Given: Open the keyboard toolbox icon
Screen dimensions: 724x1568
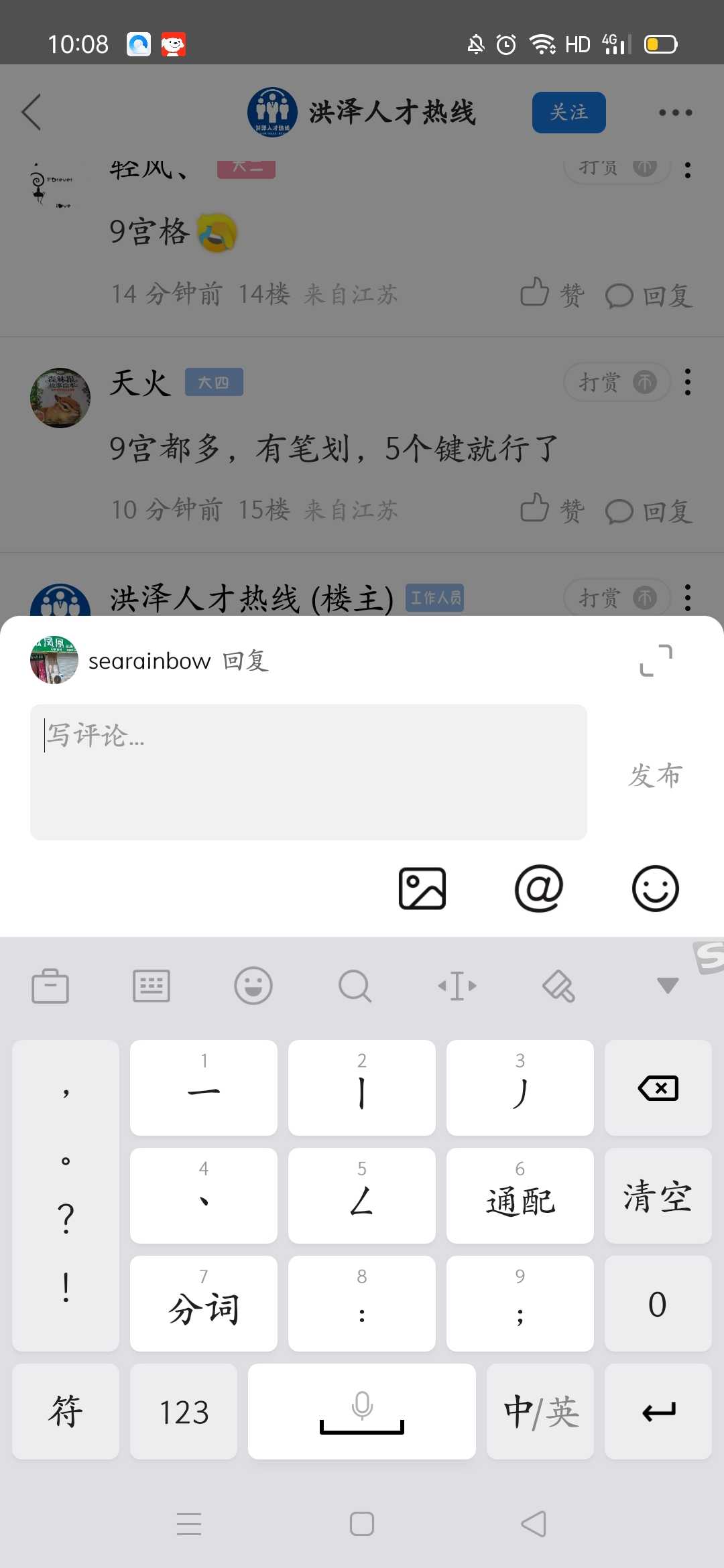Looking at the screenshot, I should (50, 986).
